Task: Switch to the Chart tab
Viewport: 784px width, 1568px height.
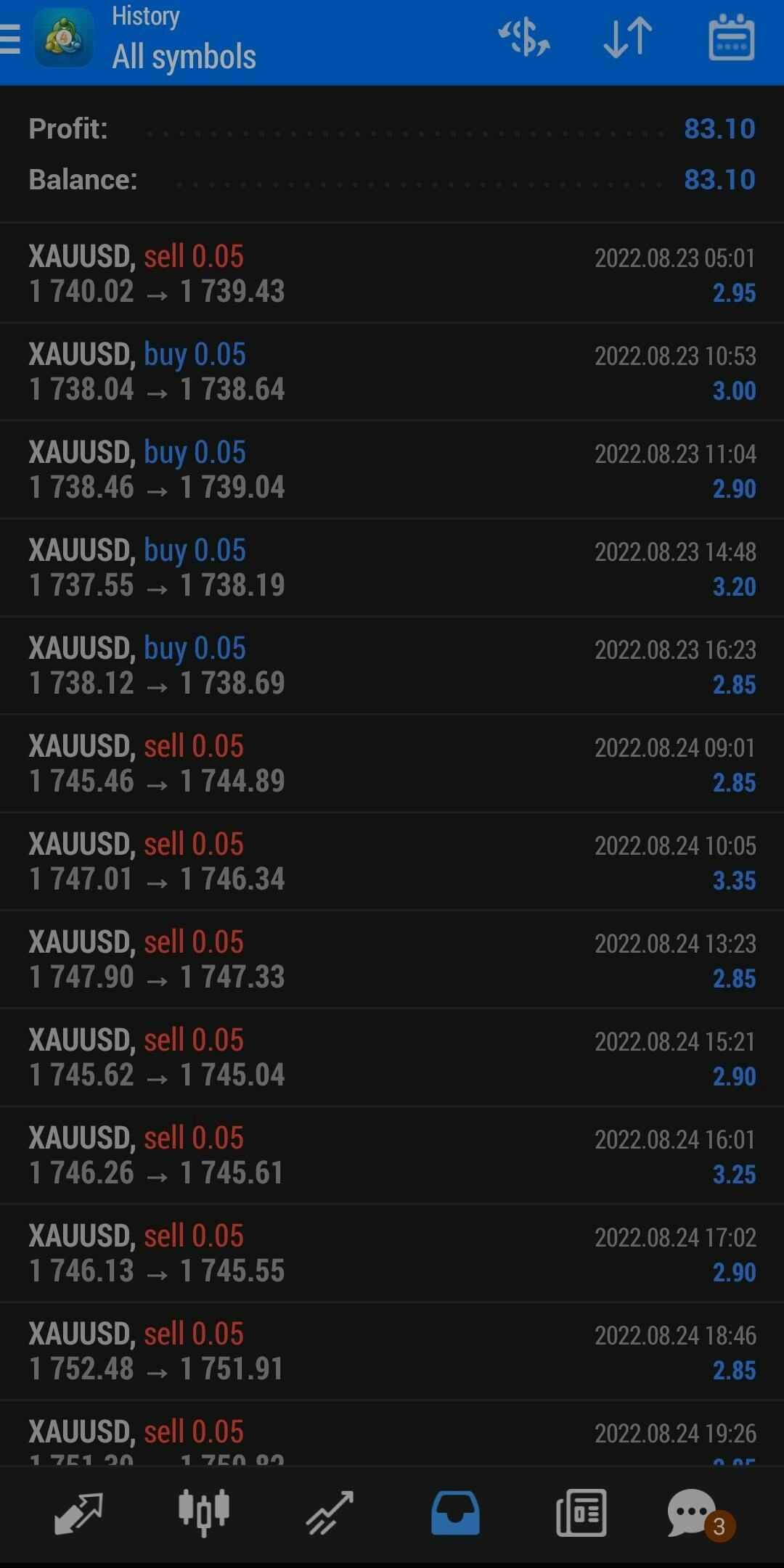Action: [x=204, y=1513]
